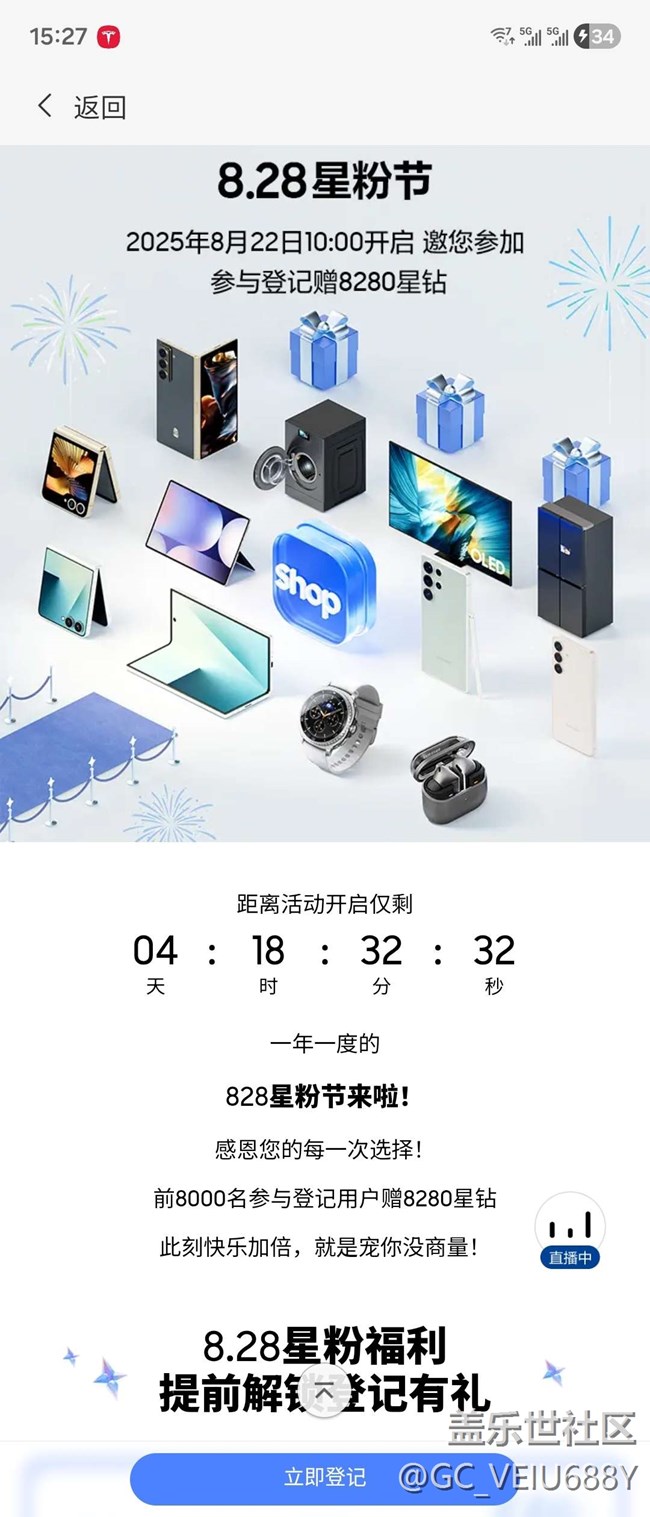Tap the scroll-to-top arrow button
This screenshot has height=1517, width=650.
click(x=324, y=1391)
